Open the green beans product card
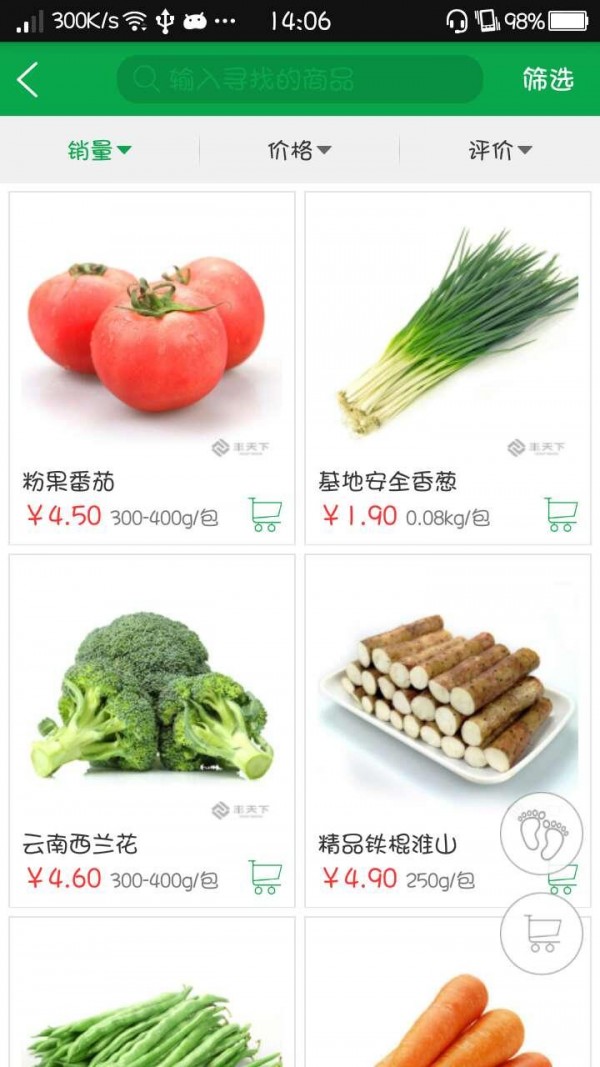Viewport: 600px width, 1067px height. pos(152,1000)
